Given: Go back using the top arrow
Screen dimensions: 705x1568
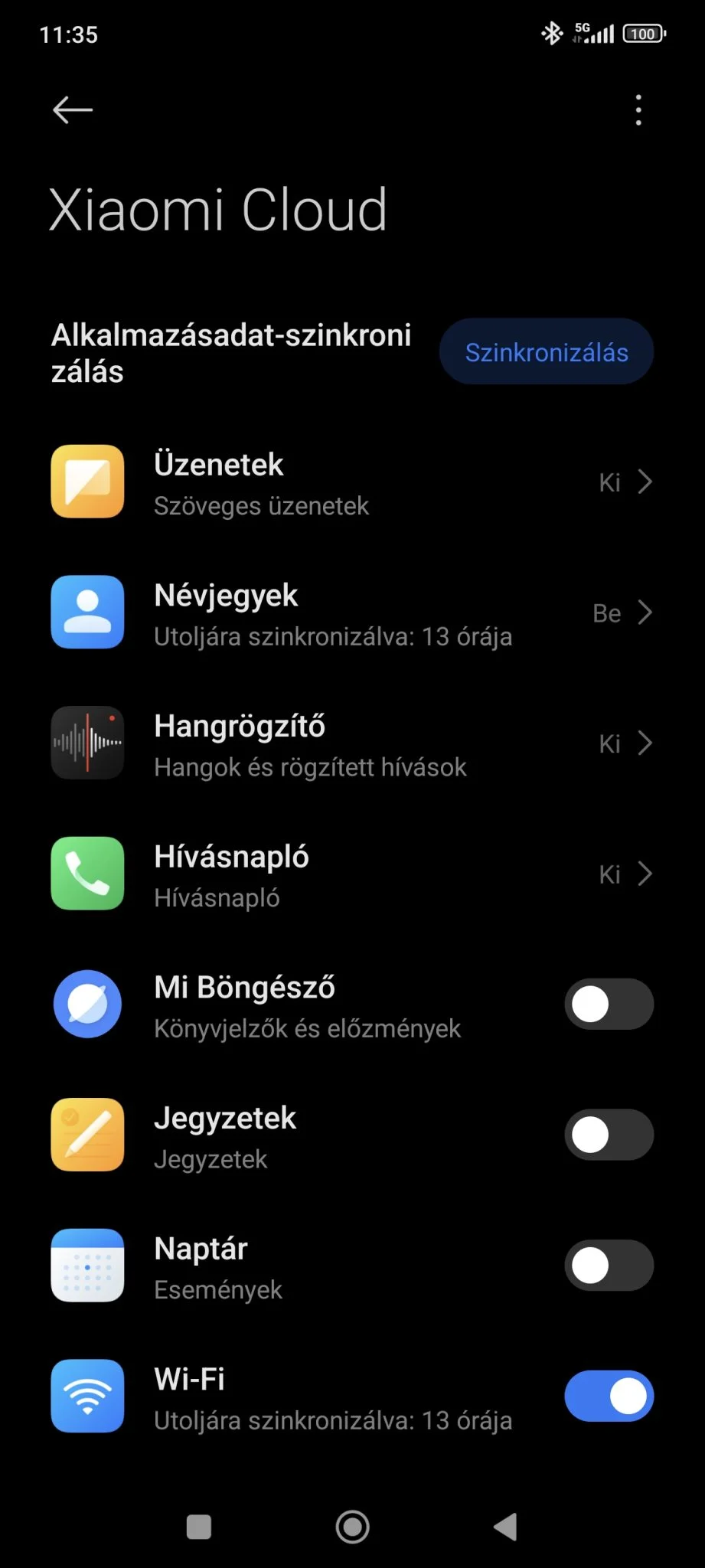Looking at the screenshot, I should coord(73,110).
